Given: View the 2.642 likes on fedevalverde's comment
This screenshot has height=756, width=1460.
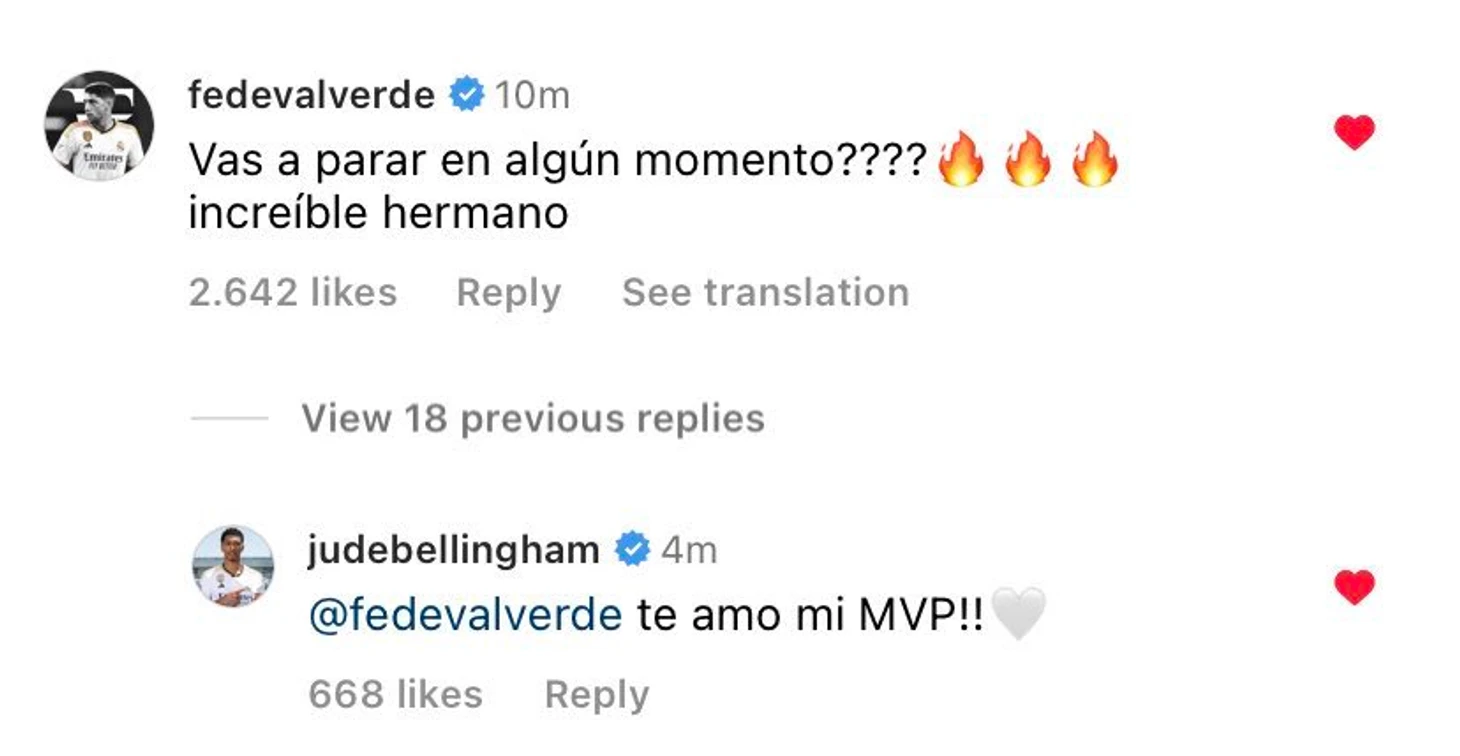Looking at the screenshot, I should (x=292, y=293).
